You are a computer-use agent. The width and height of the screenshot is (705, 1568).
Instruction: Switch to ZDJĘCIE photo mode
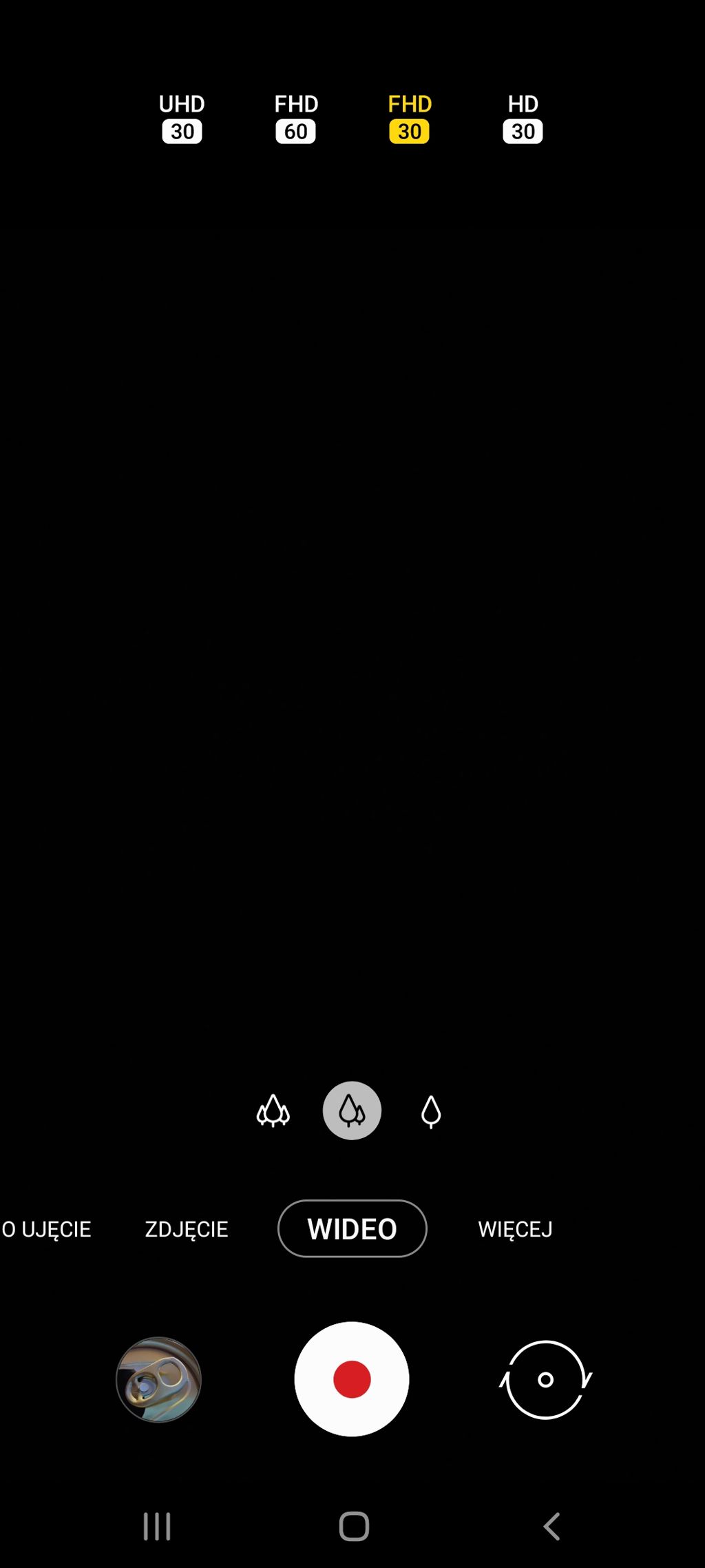pyautogui.click(x=187, y=1229)
